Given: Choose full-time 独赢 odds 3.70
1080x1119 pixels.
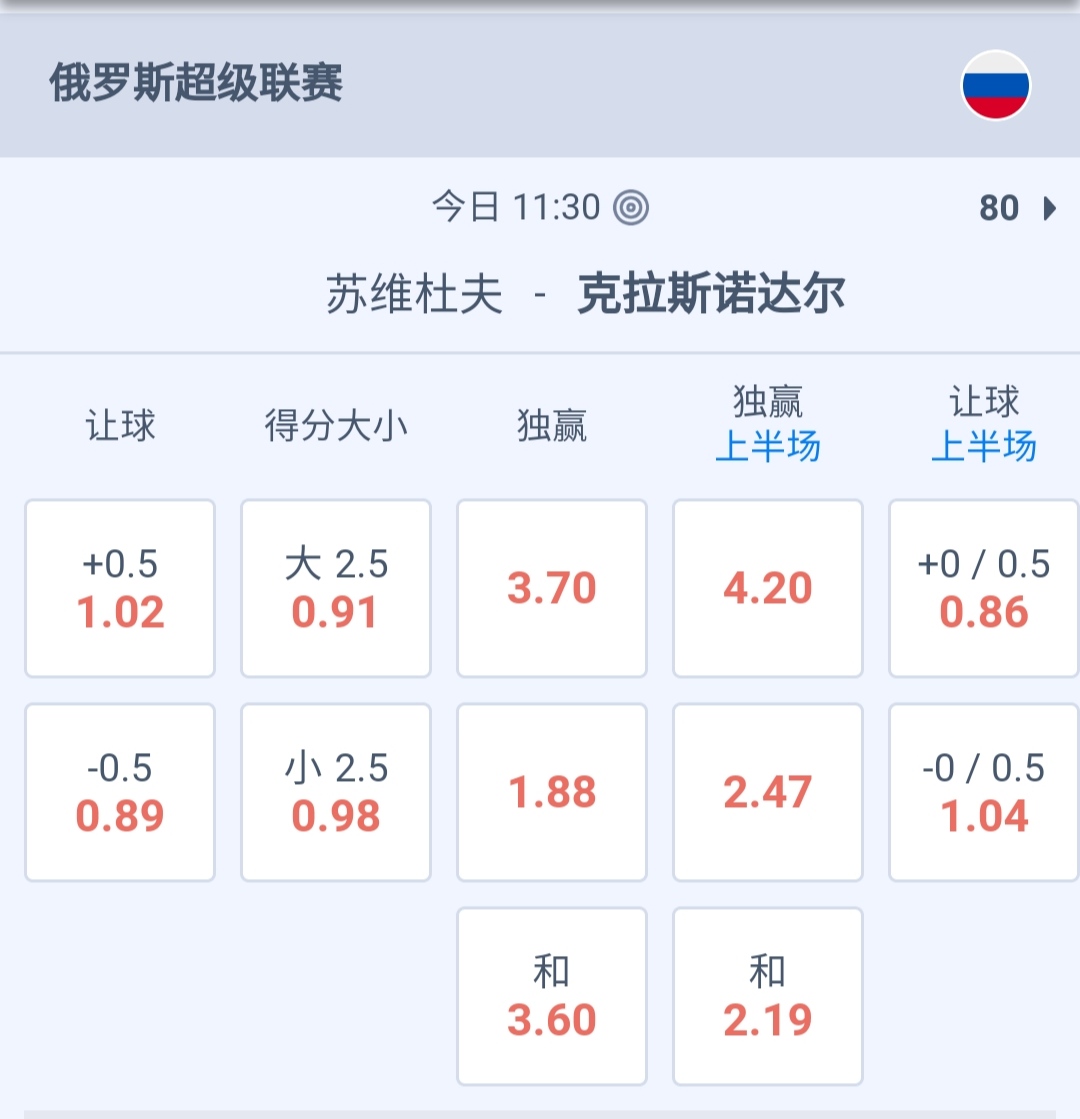Looking at the screenshot, I should [x=552, y=588].
